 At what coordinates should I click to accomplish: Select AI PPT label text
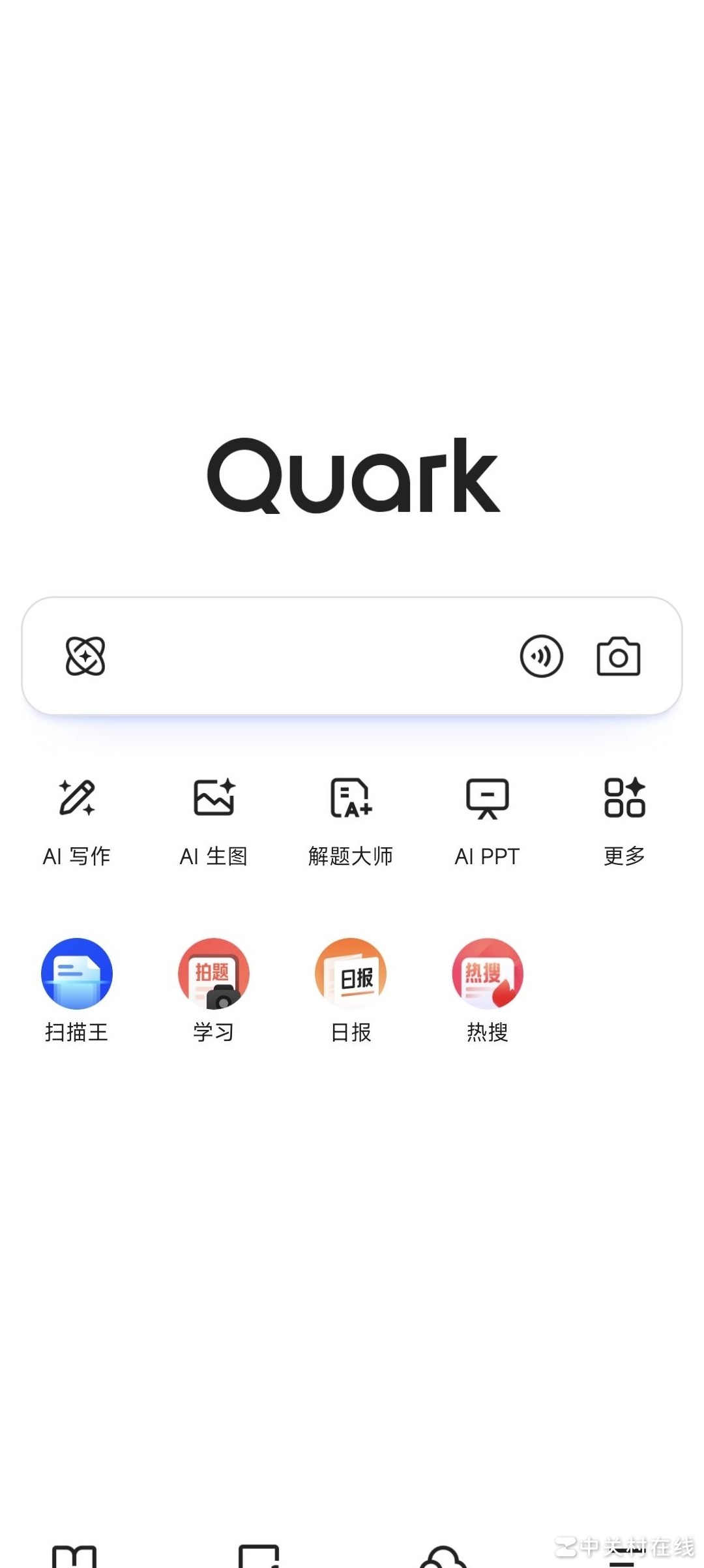487,856
